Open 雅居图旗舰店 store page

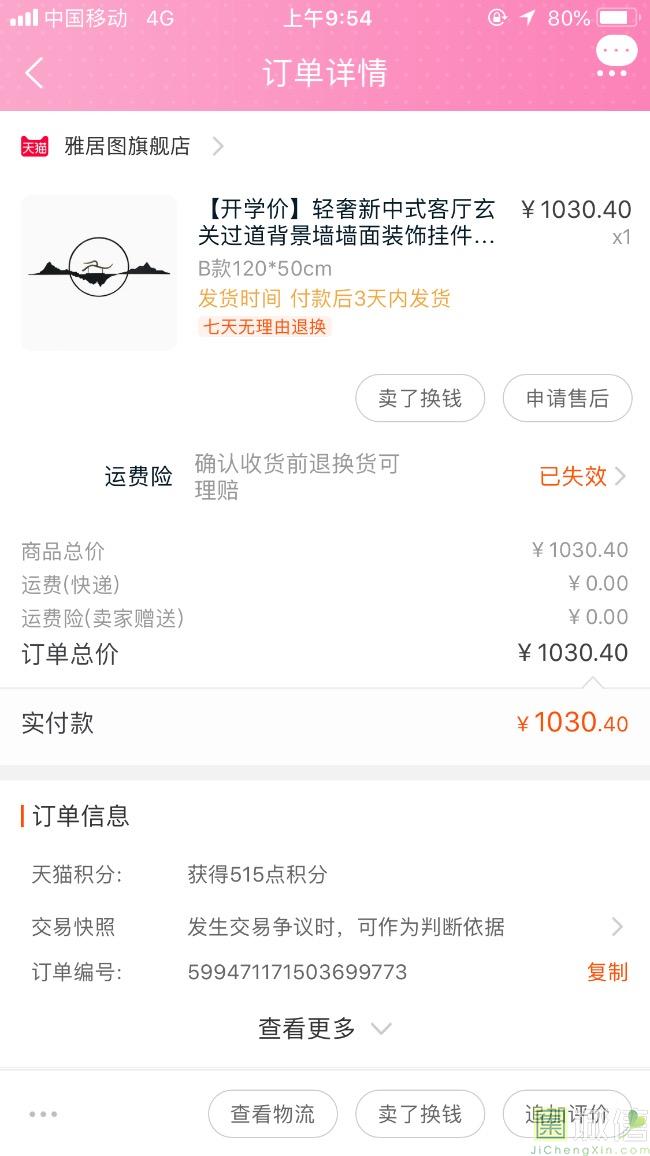click(x=127, y=146)
